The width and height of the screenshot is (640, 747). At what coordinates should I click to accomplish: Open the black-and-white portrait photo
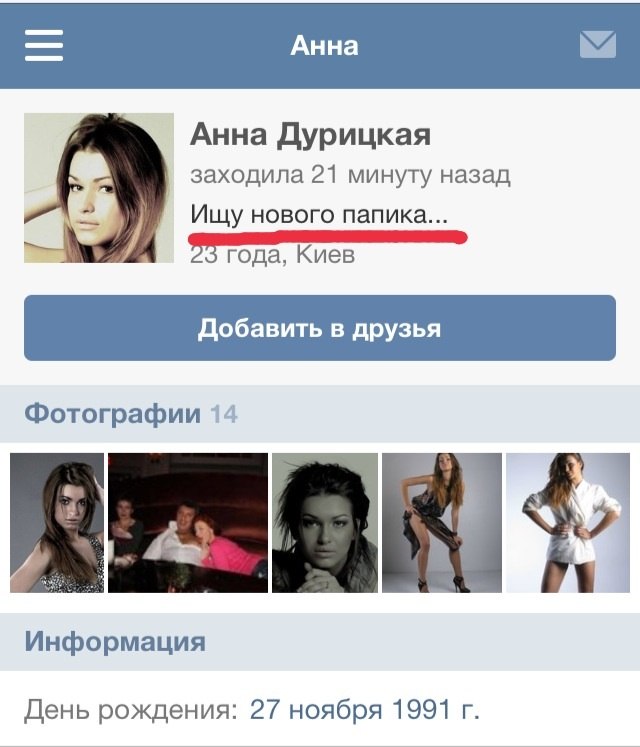click(x=325, y=523)
